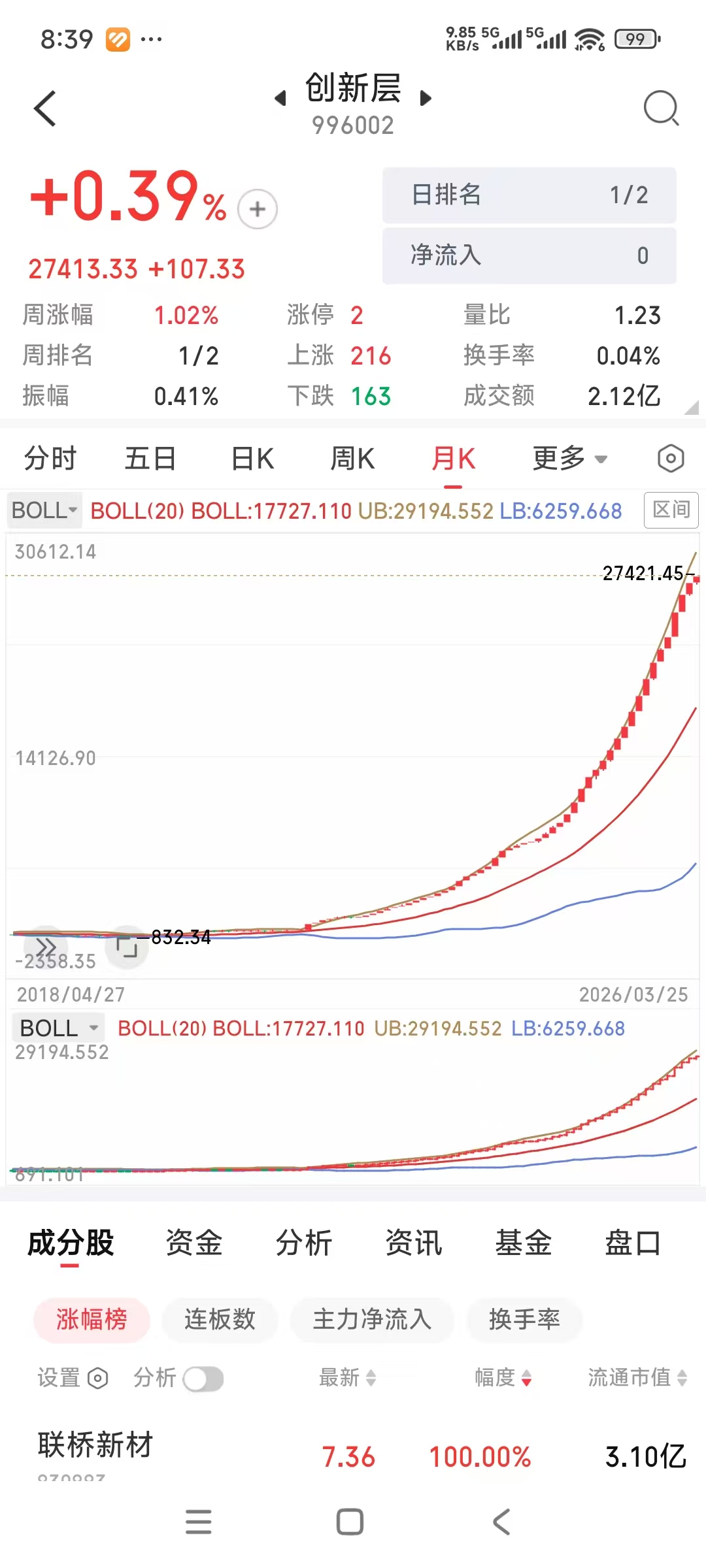
Task: Open the search magnifier icon
Action: (661, 108)
